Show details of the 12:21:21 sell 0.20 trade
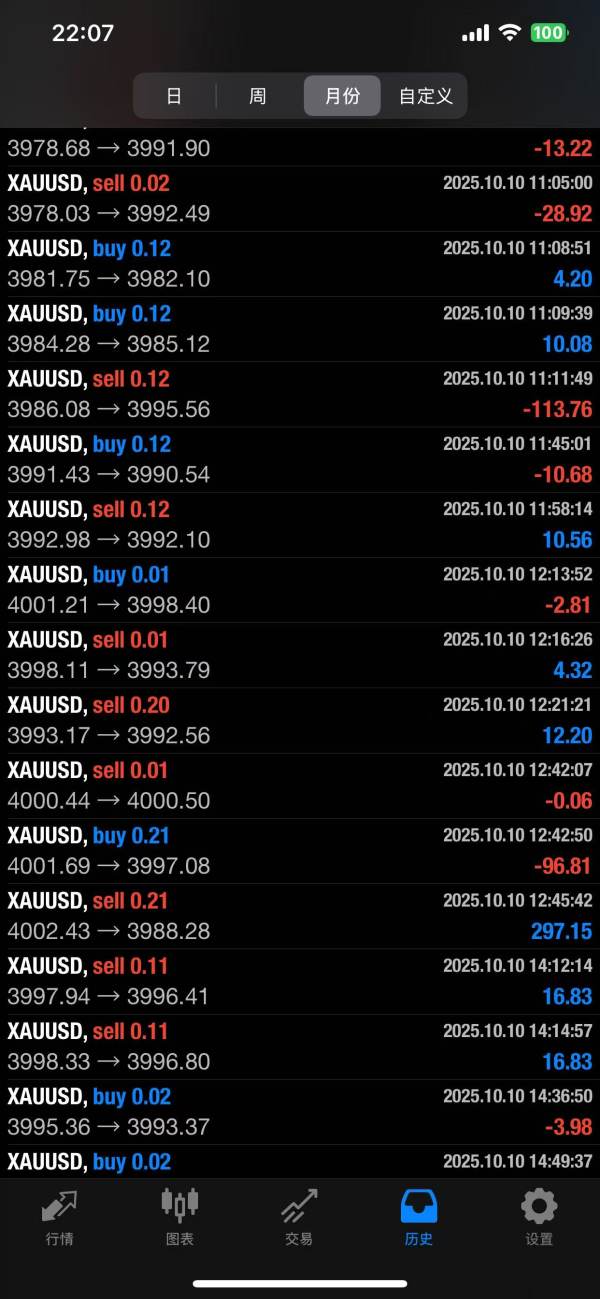Screen dimensions: 600x1299 click(300, 720)
